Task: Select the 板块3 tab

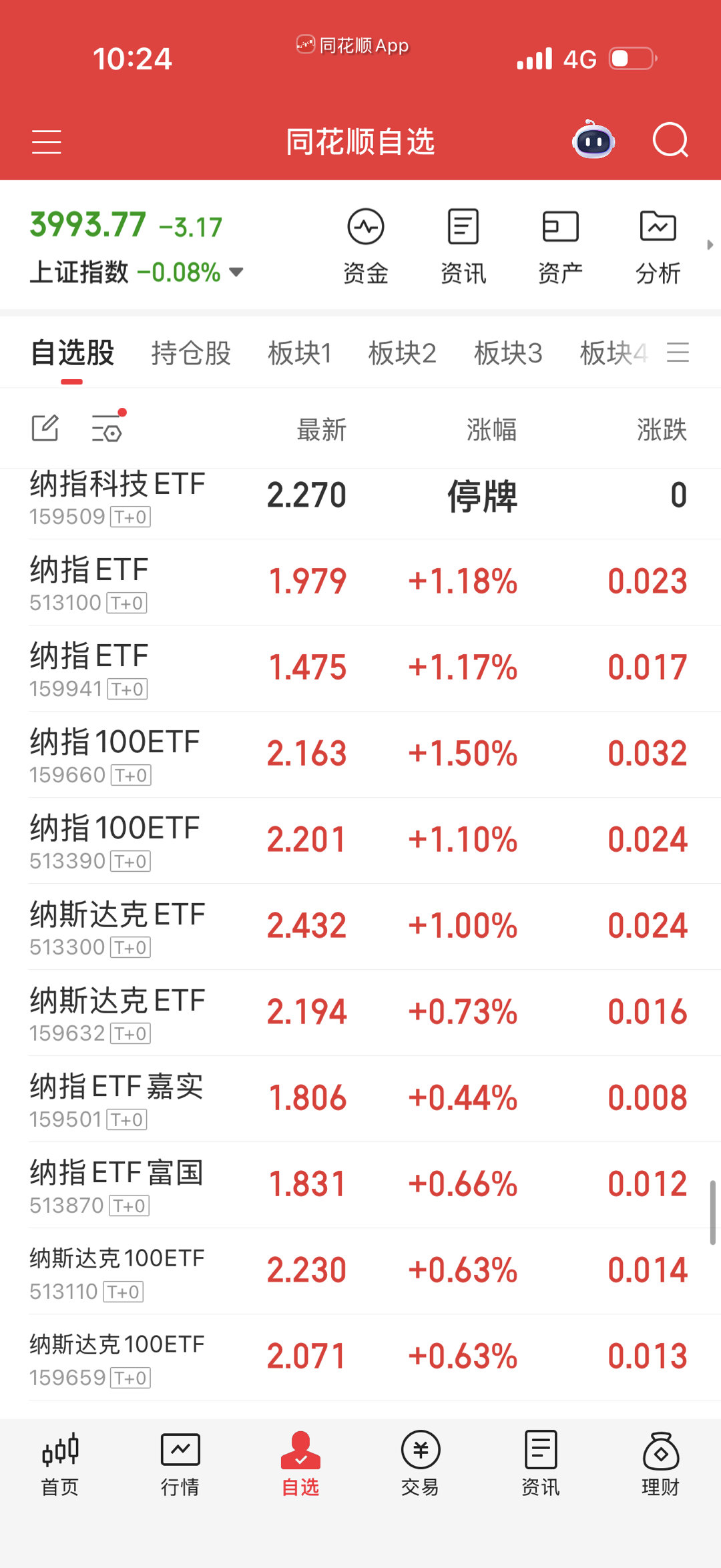Action: (x=508, y=353)
